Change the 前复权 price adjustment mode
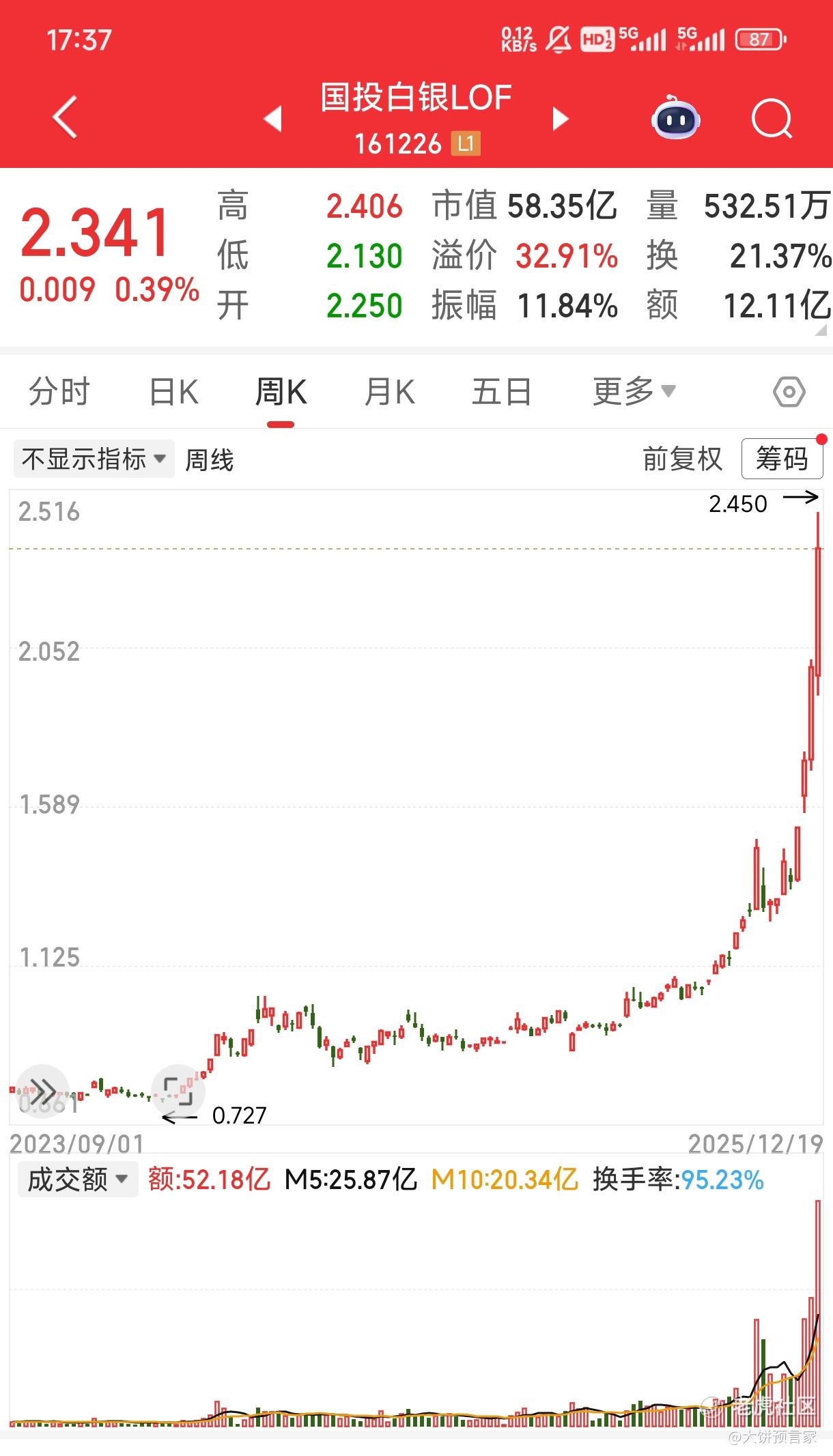This screenshot has width=833, height=1456. point(682,459)
